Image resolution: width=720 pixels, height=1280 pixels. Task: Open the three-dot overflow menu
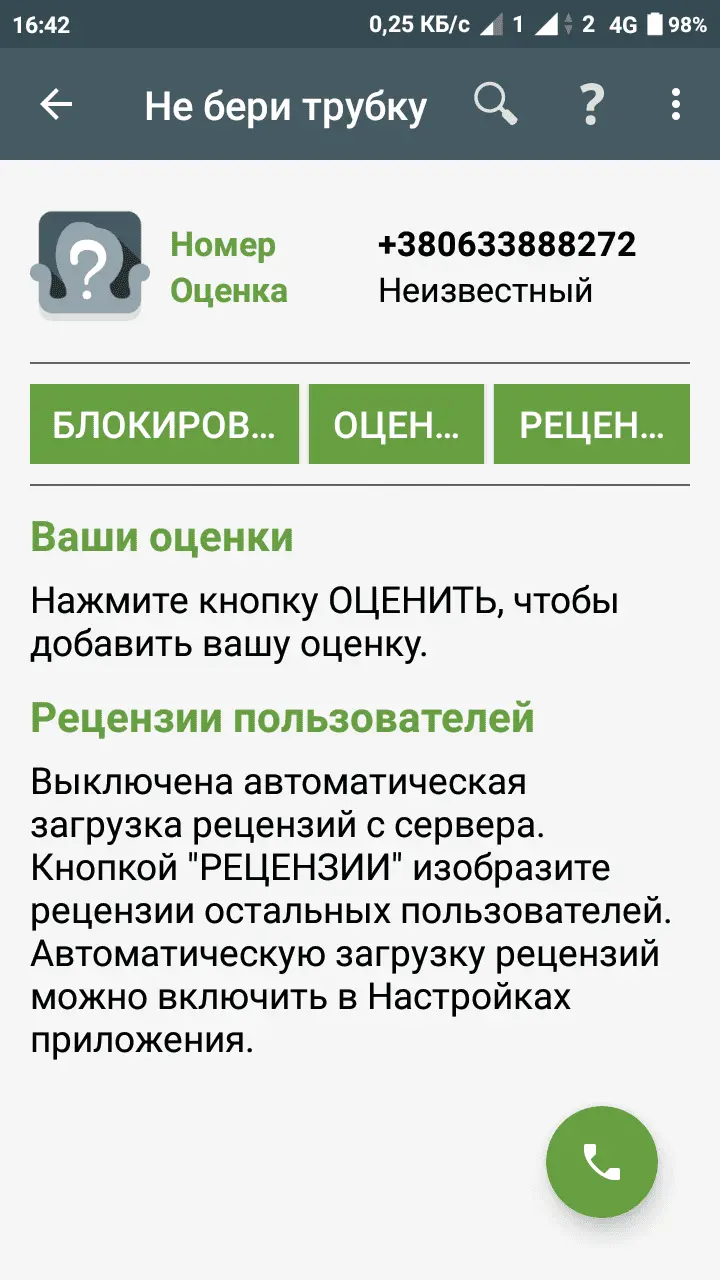coord(676,104)
